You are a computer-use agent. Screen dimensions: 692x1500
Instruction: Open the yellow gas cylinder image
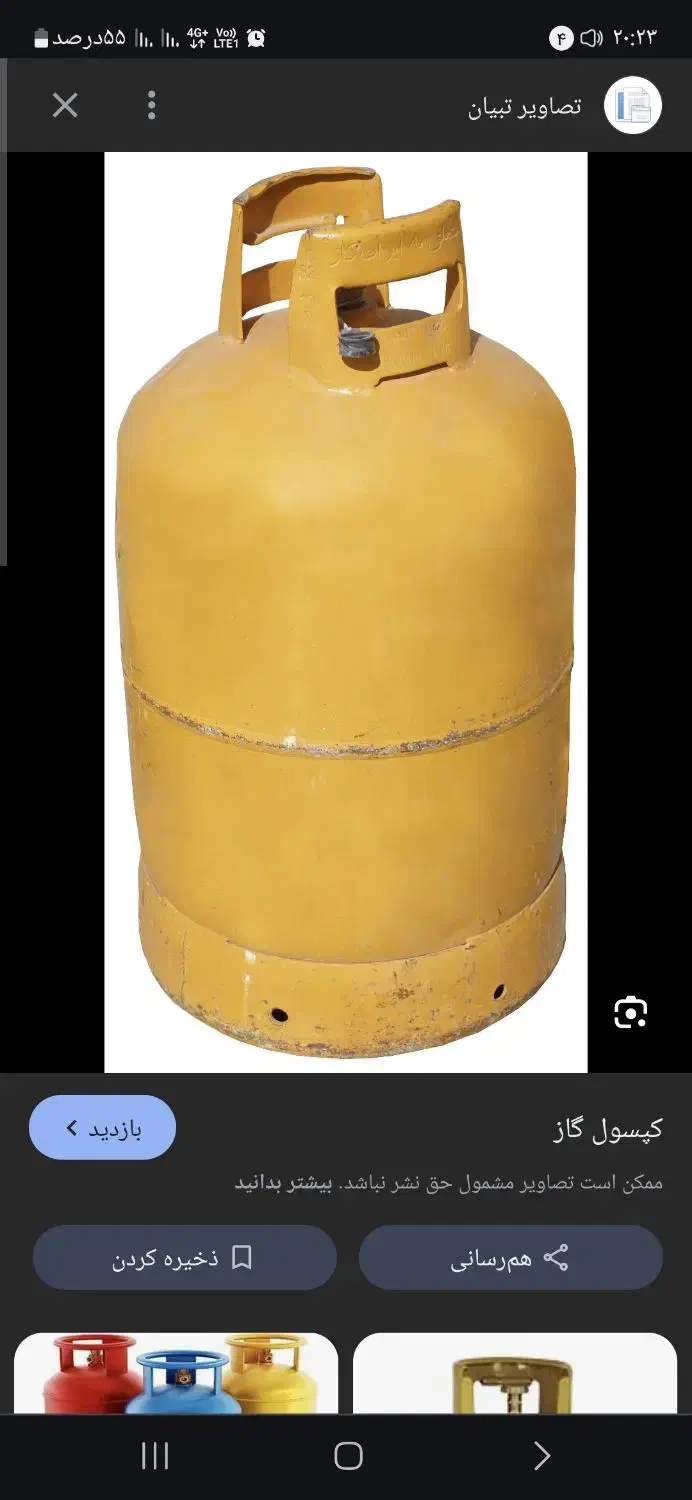[345, 612]
